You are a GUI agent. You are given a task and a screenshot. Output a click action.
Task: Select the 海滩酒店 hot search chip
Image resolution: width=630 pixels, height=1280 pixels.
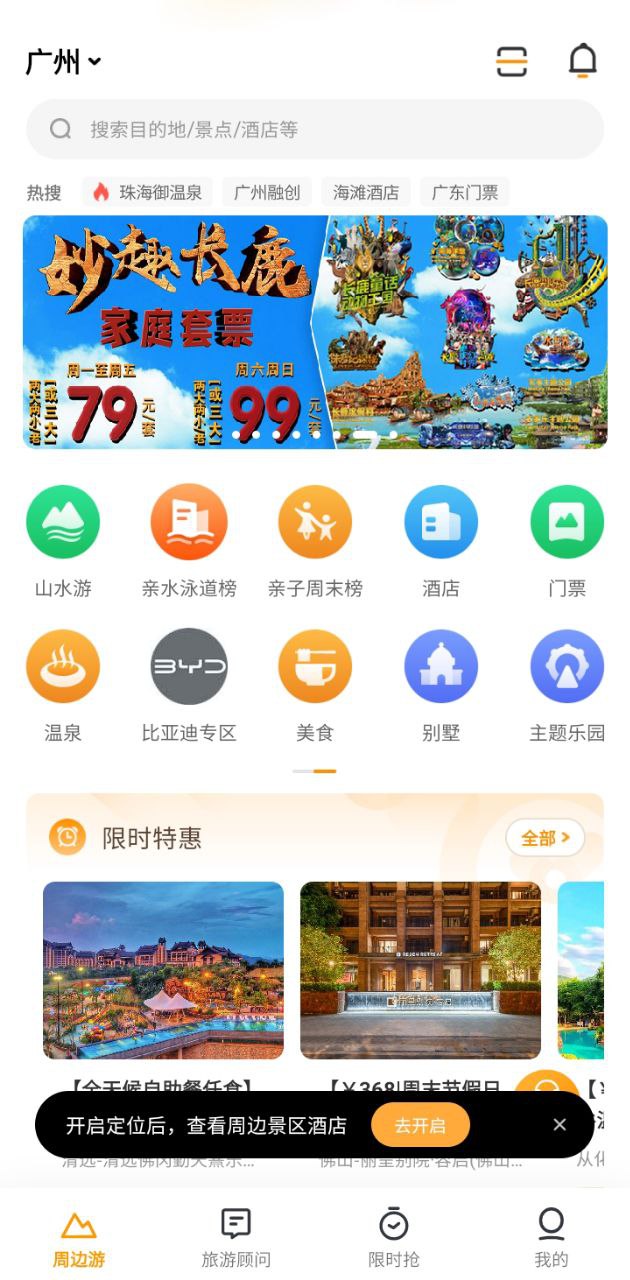[x=366, y=192]
